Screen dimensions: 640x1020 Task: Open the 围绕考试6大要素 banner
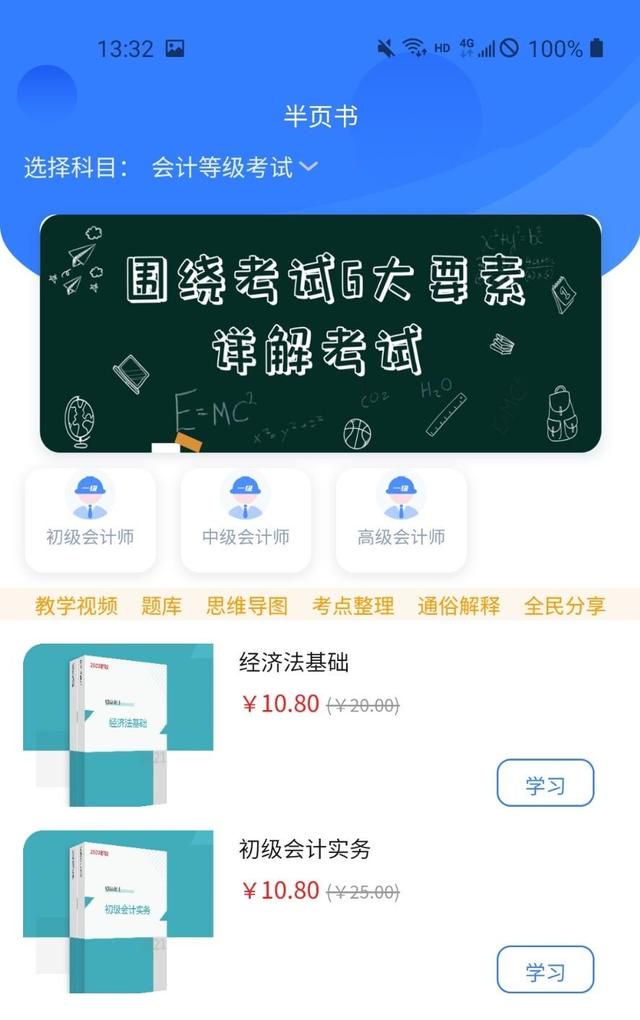[320, 334]
